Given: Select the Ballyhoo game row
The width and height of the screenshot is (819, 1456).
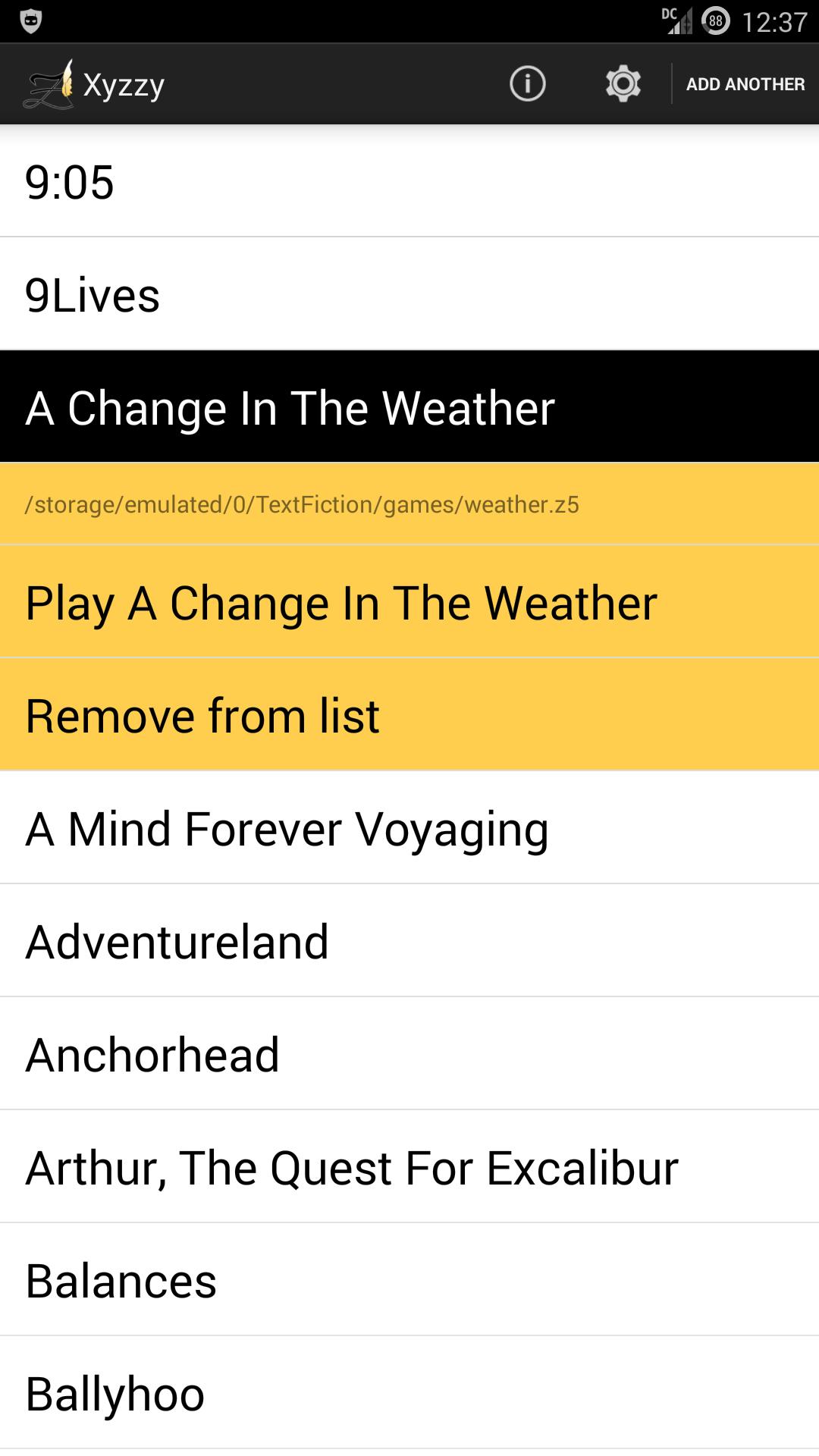Looking at the screenshot, I should 409,1393.
